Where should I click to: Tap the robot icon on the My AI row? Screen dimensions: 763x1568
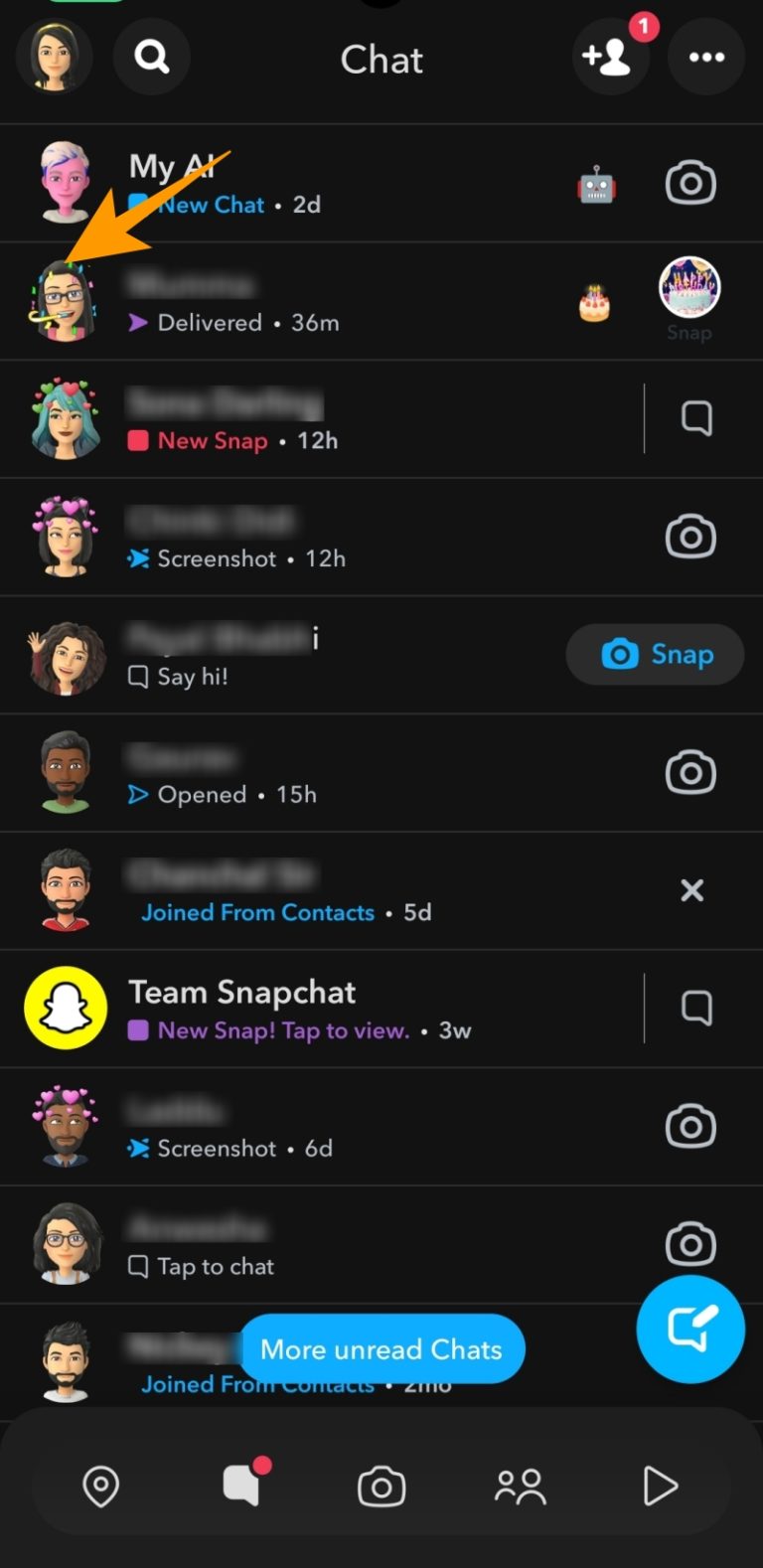click(597, 182)
